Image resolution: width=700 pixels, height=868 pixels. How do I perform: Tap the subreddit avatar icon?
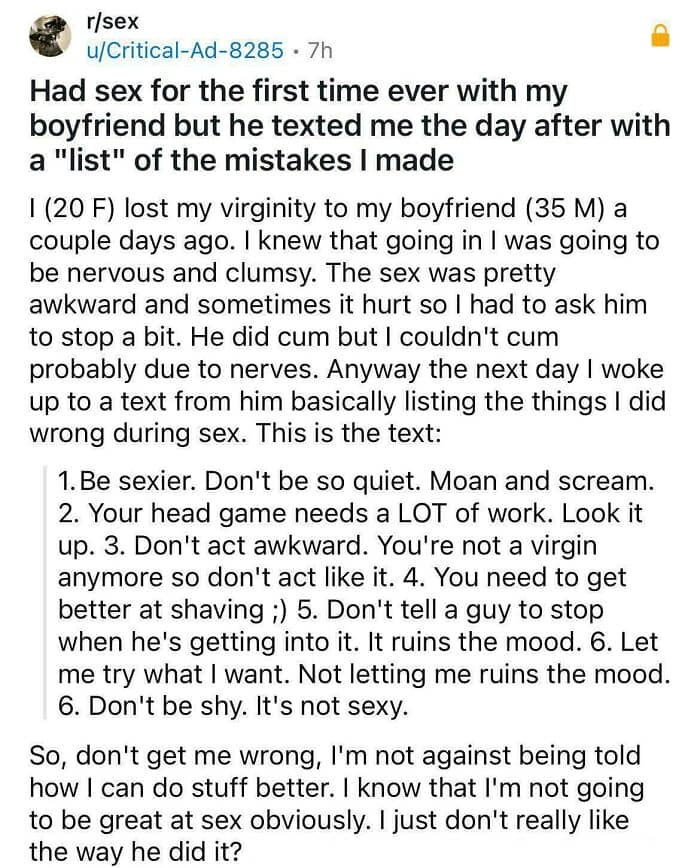point(50,36)
